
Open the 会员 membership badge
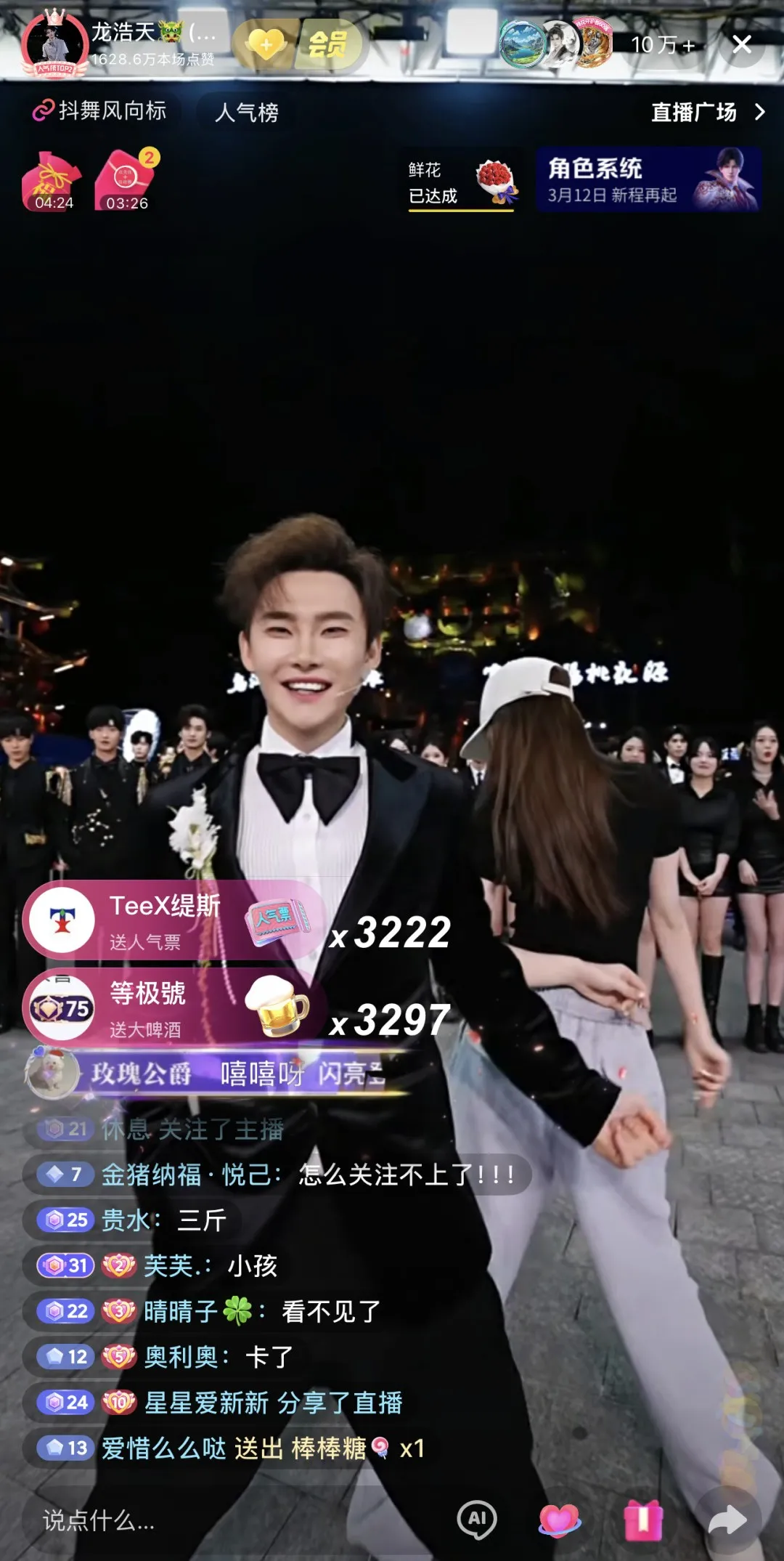(328, 45)
